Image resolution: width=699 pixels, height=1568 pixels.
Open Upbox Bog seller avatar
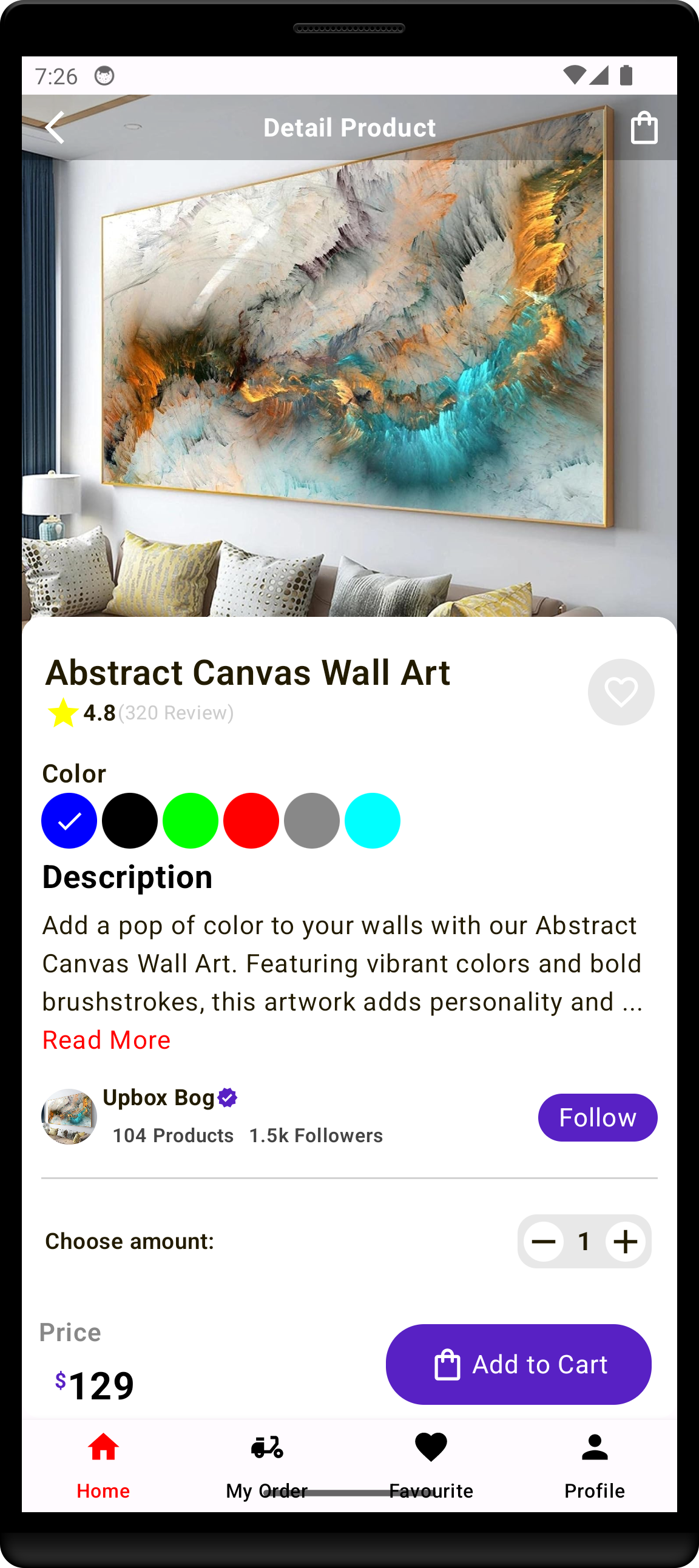pyautogui.click(x=69, y=1116)
